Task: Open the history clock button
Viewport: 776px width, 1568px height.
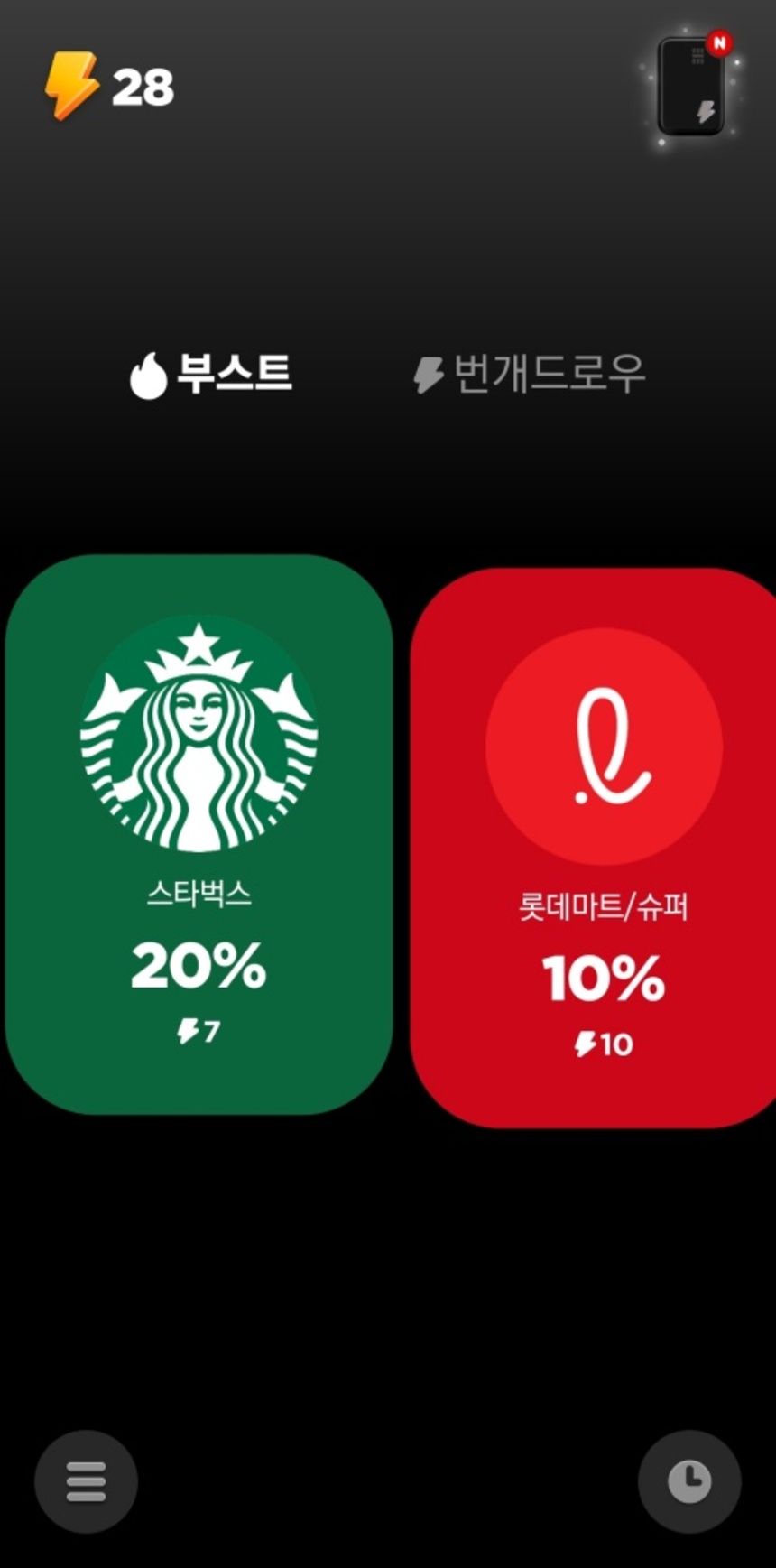Action: [689, 1480]
